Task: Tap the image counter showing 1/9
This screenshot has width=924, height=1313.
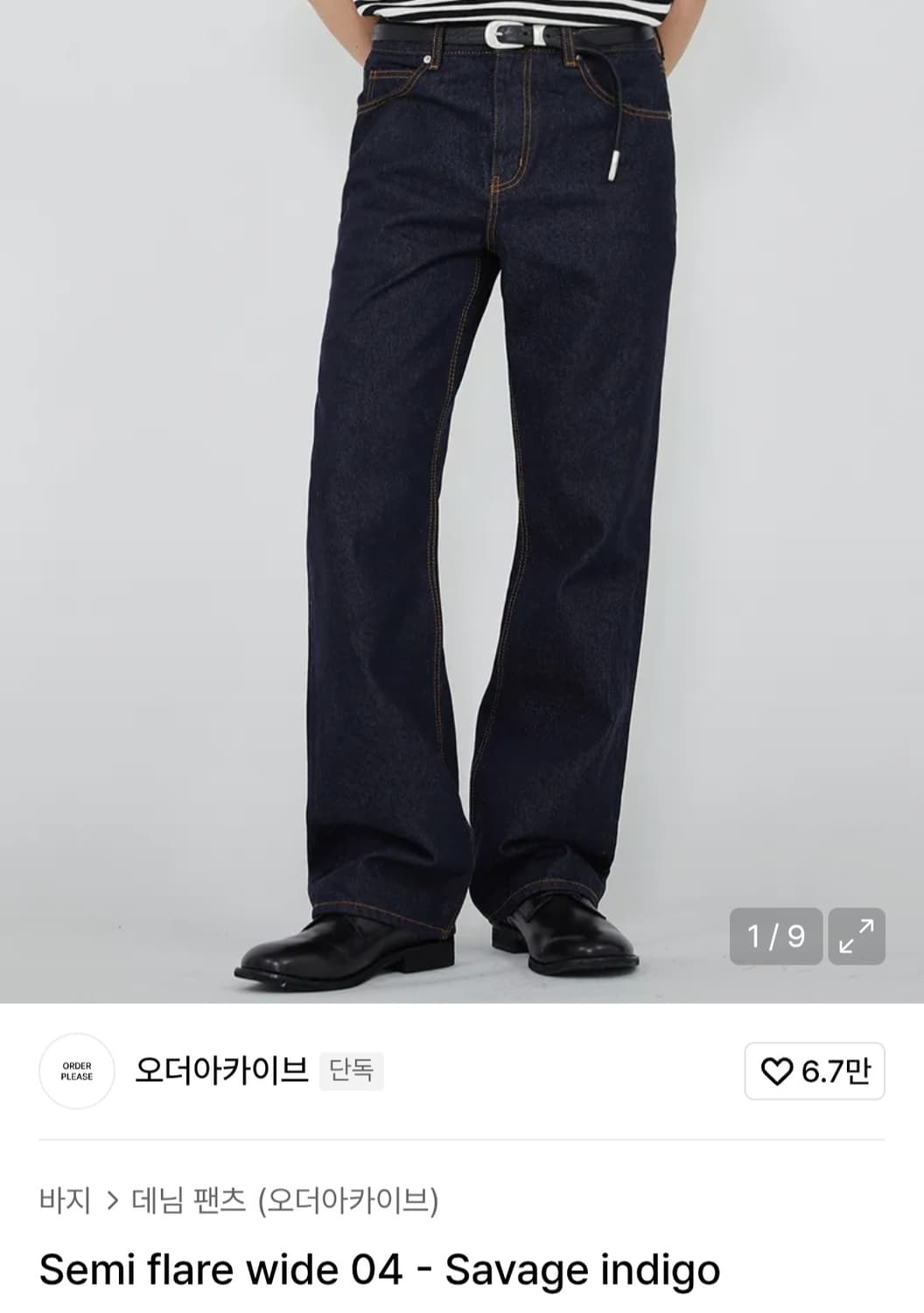Action: point(773,935)
